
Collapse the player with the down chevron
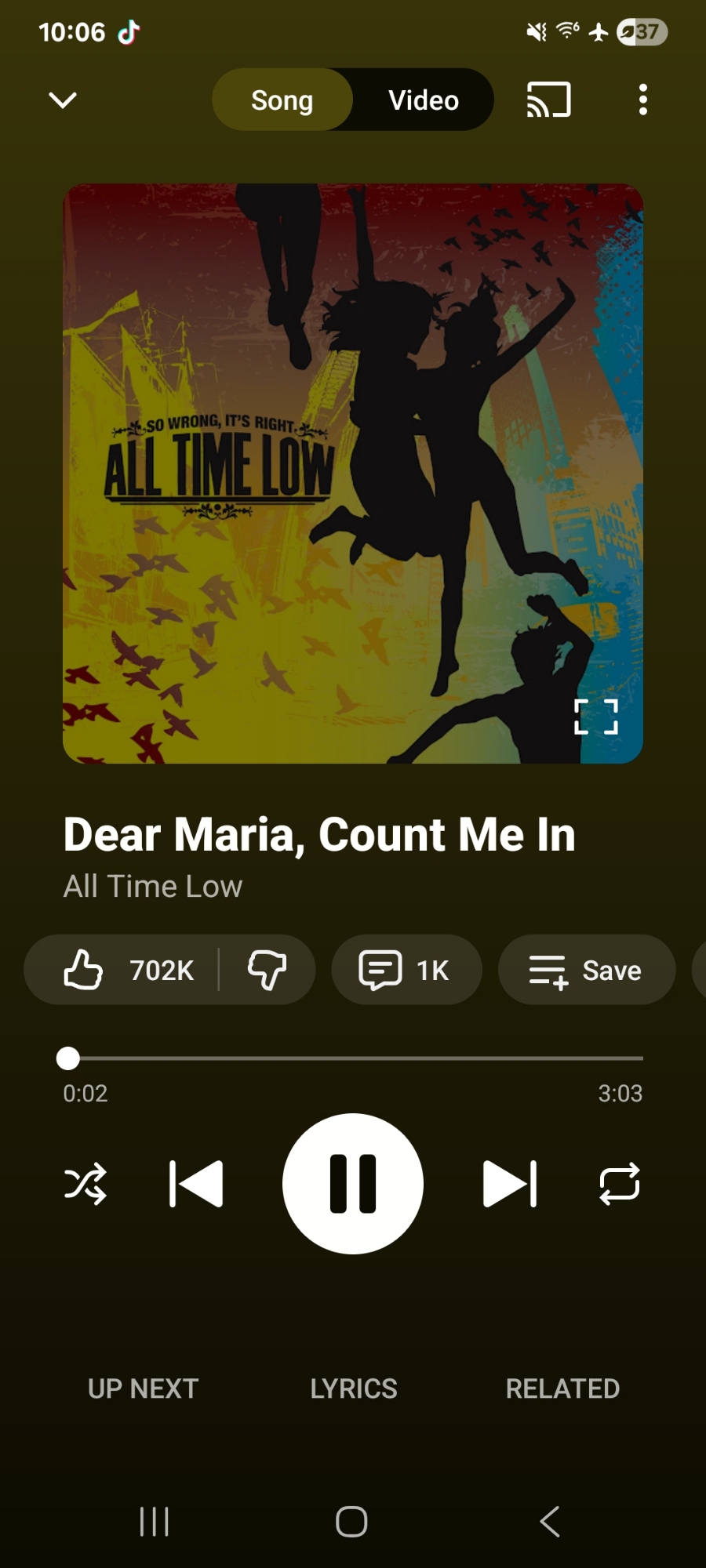[63, 100]
